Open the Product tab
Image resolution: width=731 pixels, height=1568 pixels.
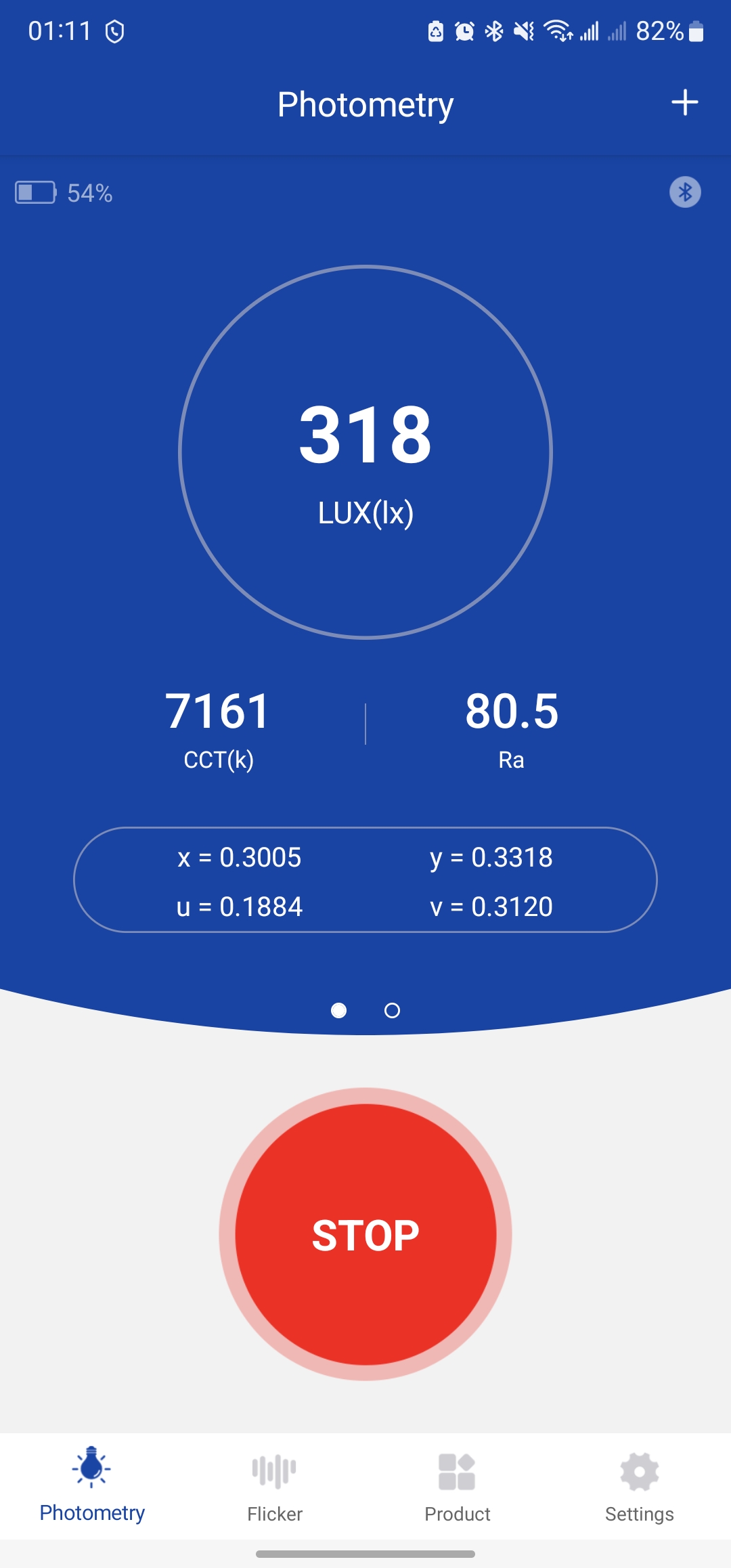coord(457,1486)
